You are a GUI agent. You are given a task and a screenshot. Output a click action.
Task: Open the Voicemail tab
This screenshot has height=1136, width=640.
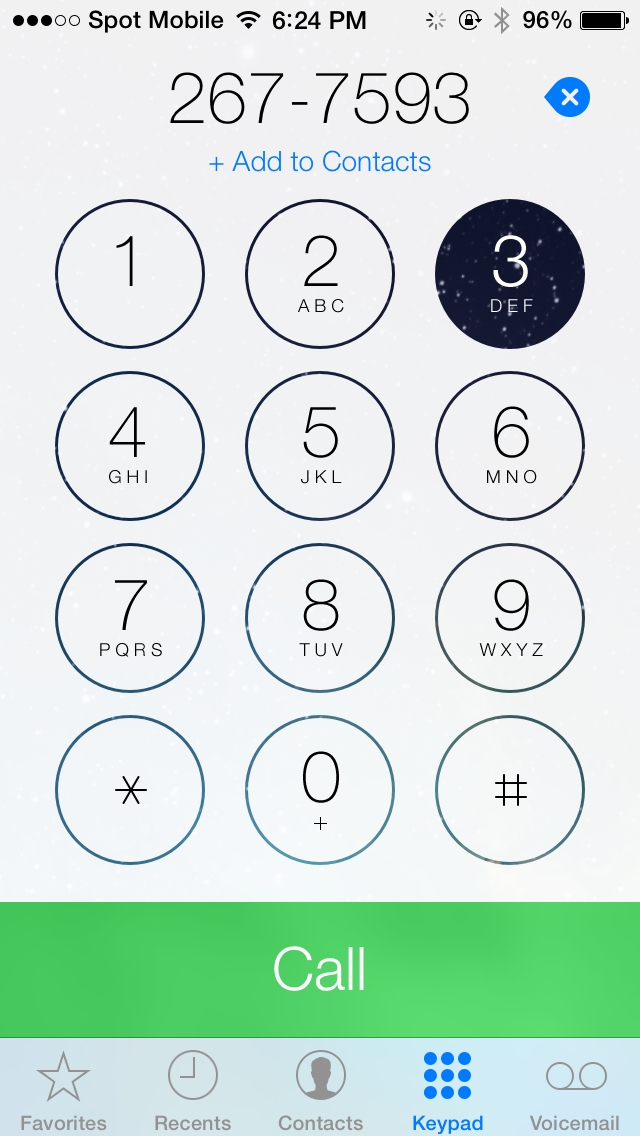[575, 1090]
